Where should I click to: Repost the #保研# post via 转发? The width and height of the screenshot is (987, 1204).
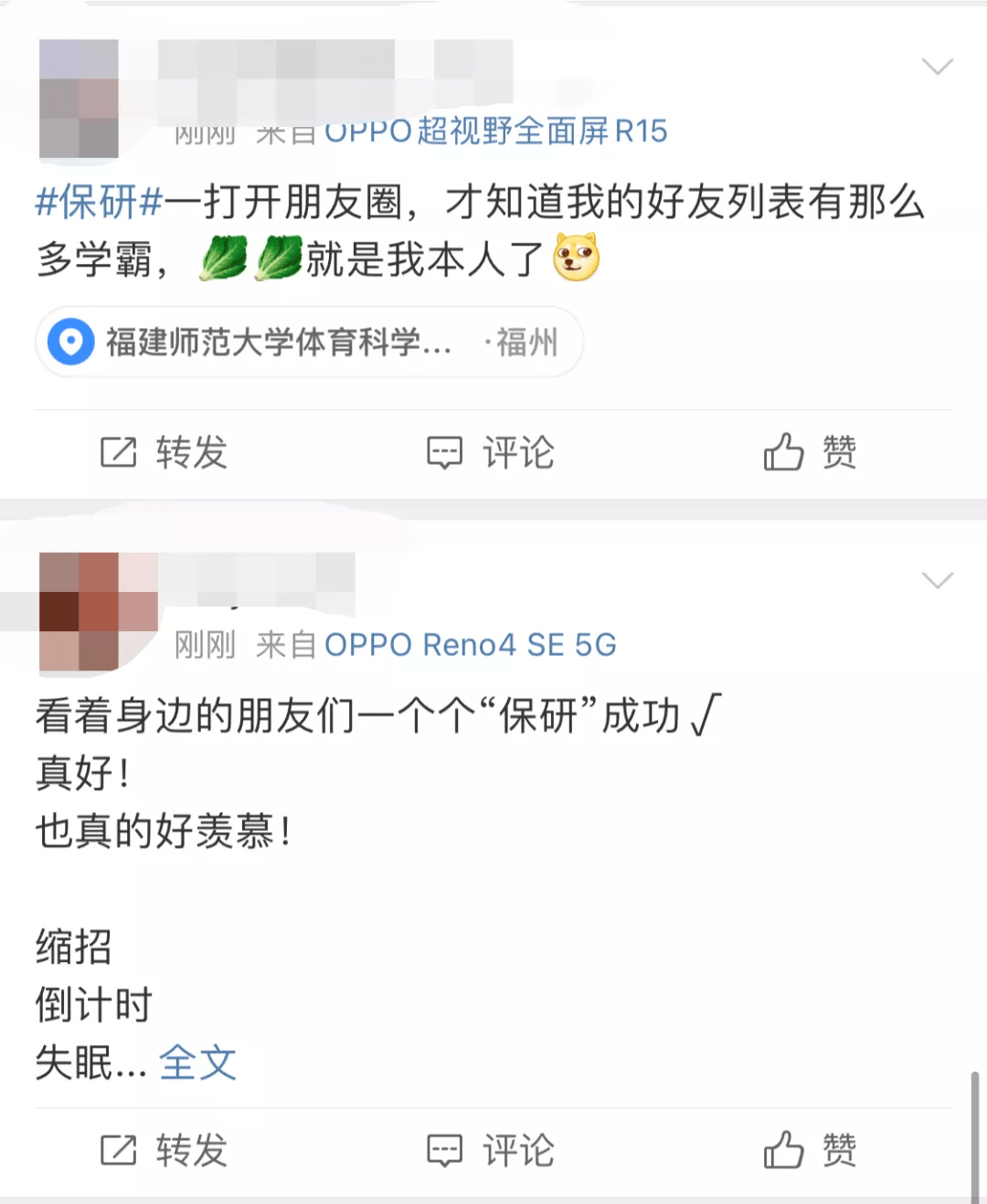[x=164, y=452]
